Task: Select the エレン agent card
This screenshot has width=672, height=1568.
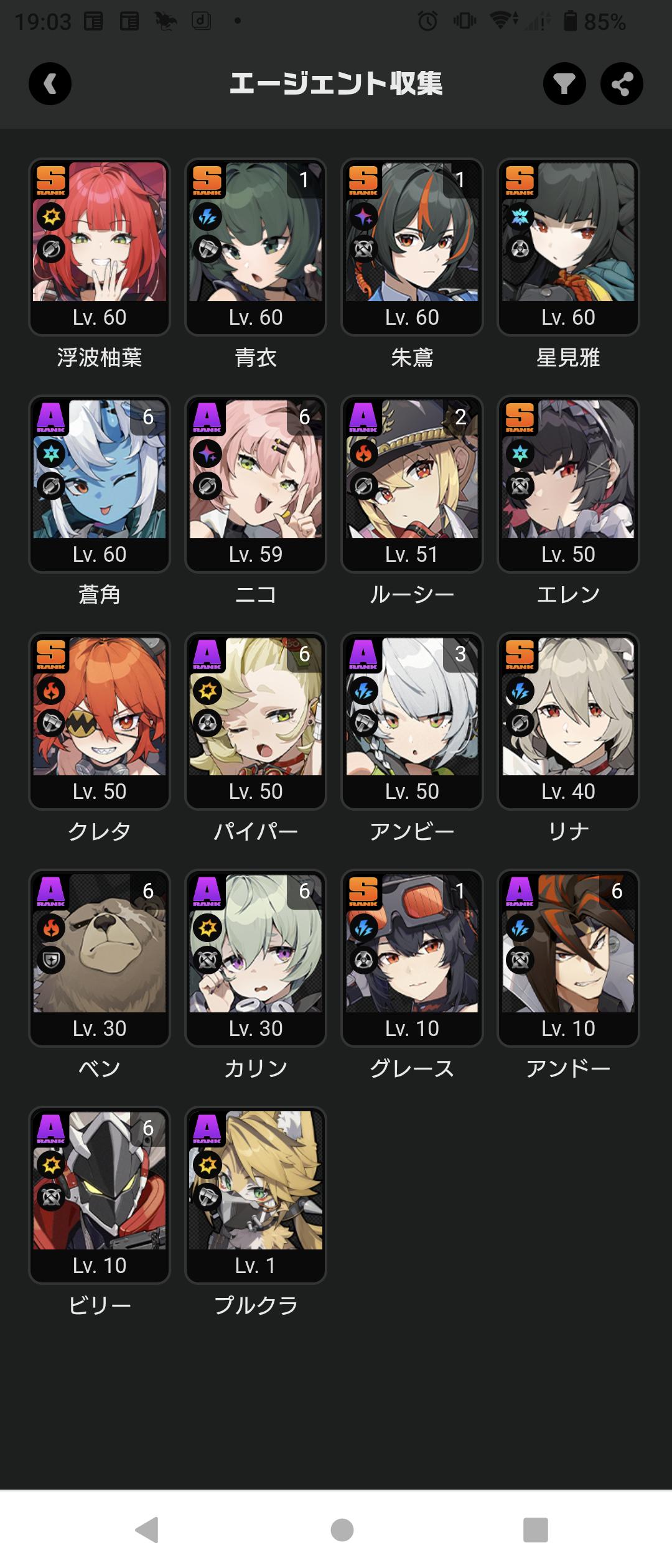Action: tap(568, 483)
